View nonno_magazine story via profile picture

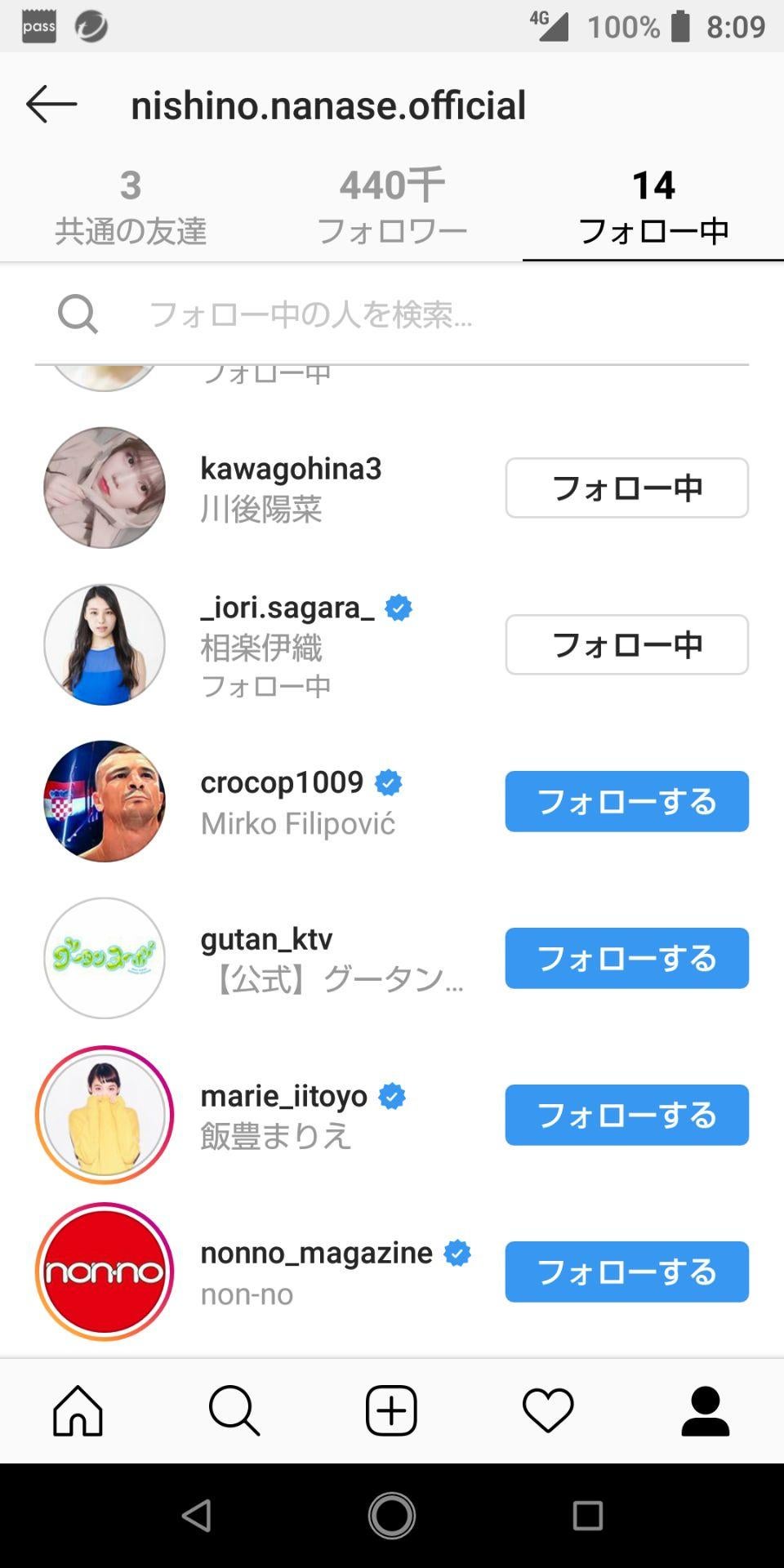(x=105, y=1272)
